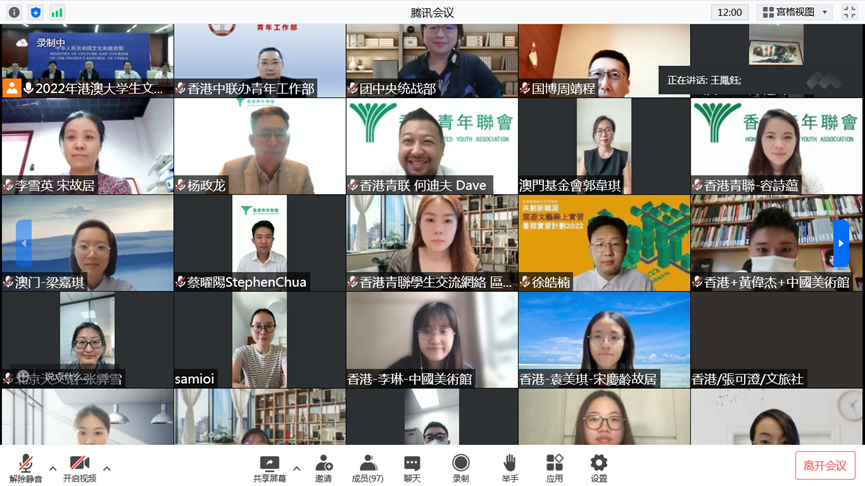The height and width of the screenshot is (486, 865).
Task: Start recording with 录制
Action: [460, 466]
